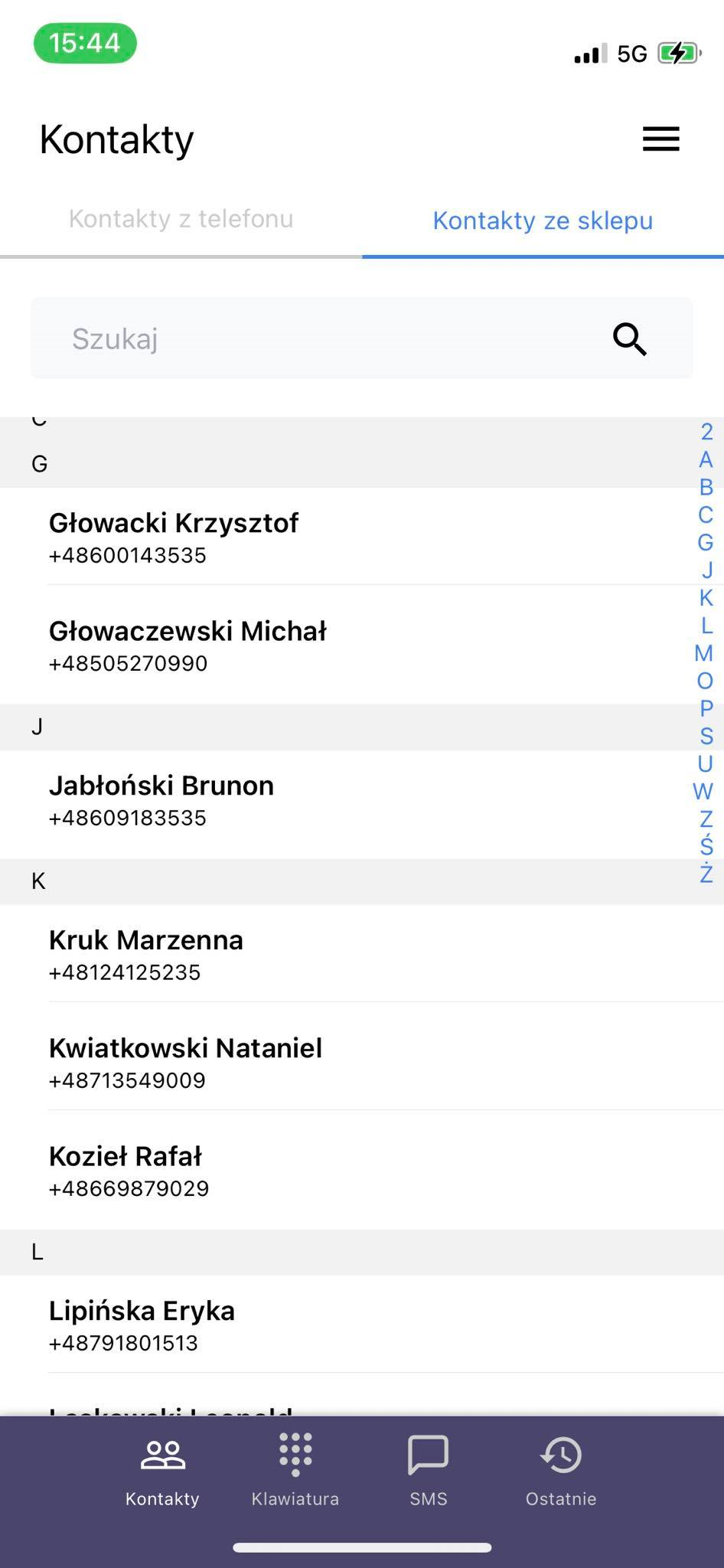724x1568 pixels.
Task: Select the Kontakty ze sklepu tab
Action: click(543, 220)
